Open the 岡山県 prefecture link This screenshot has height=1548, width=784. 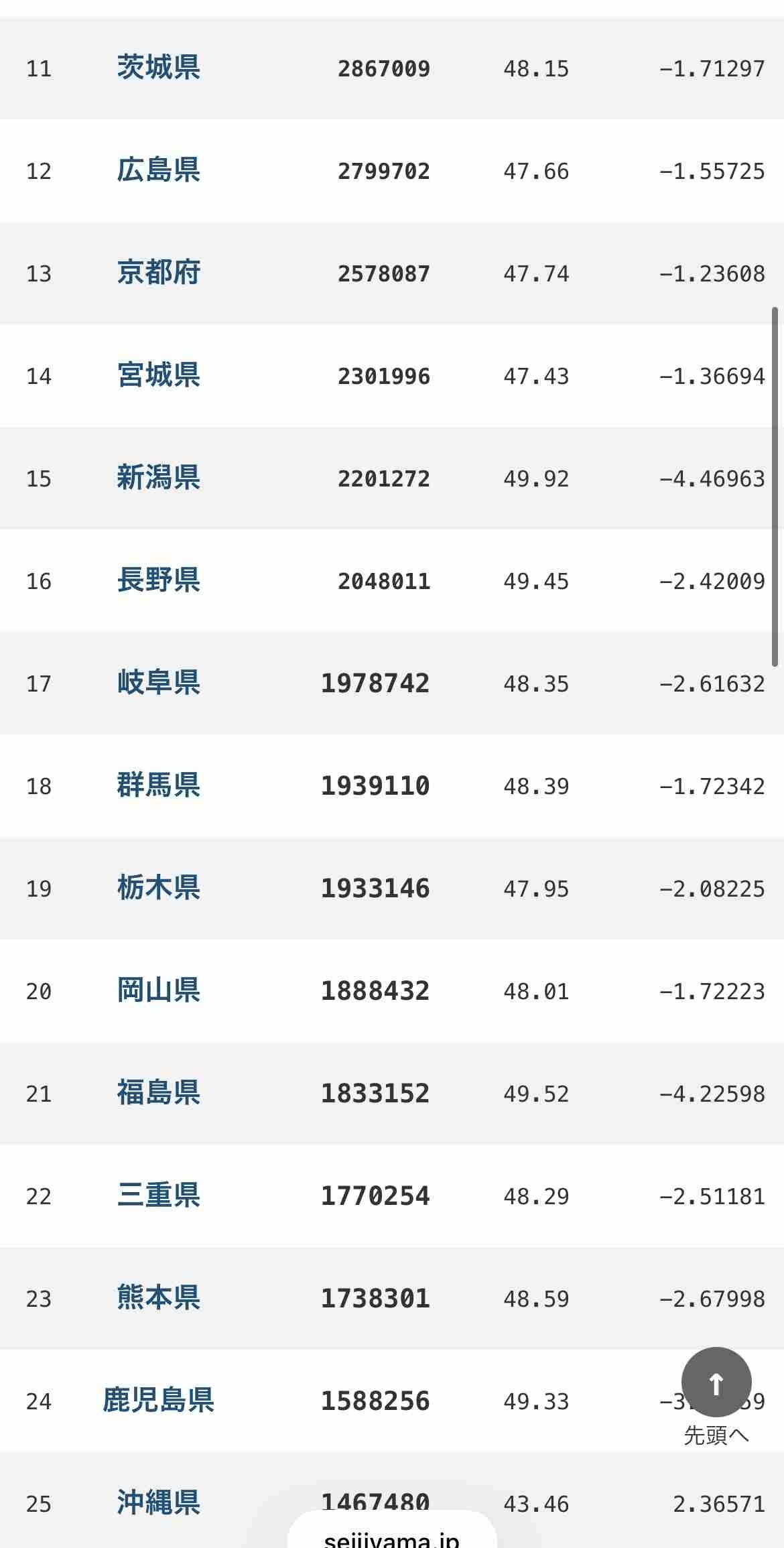point(158,990)
